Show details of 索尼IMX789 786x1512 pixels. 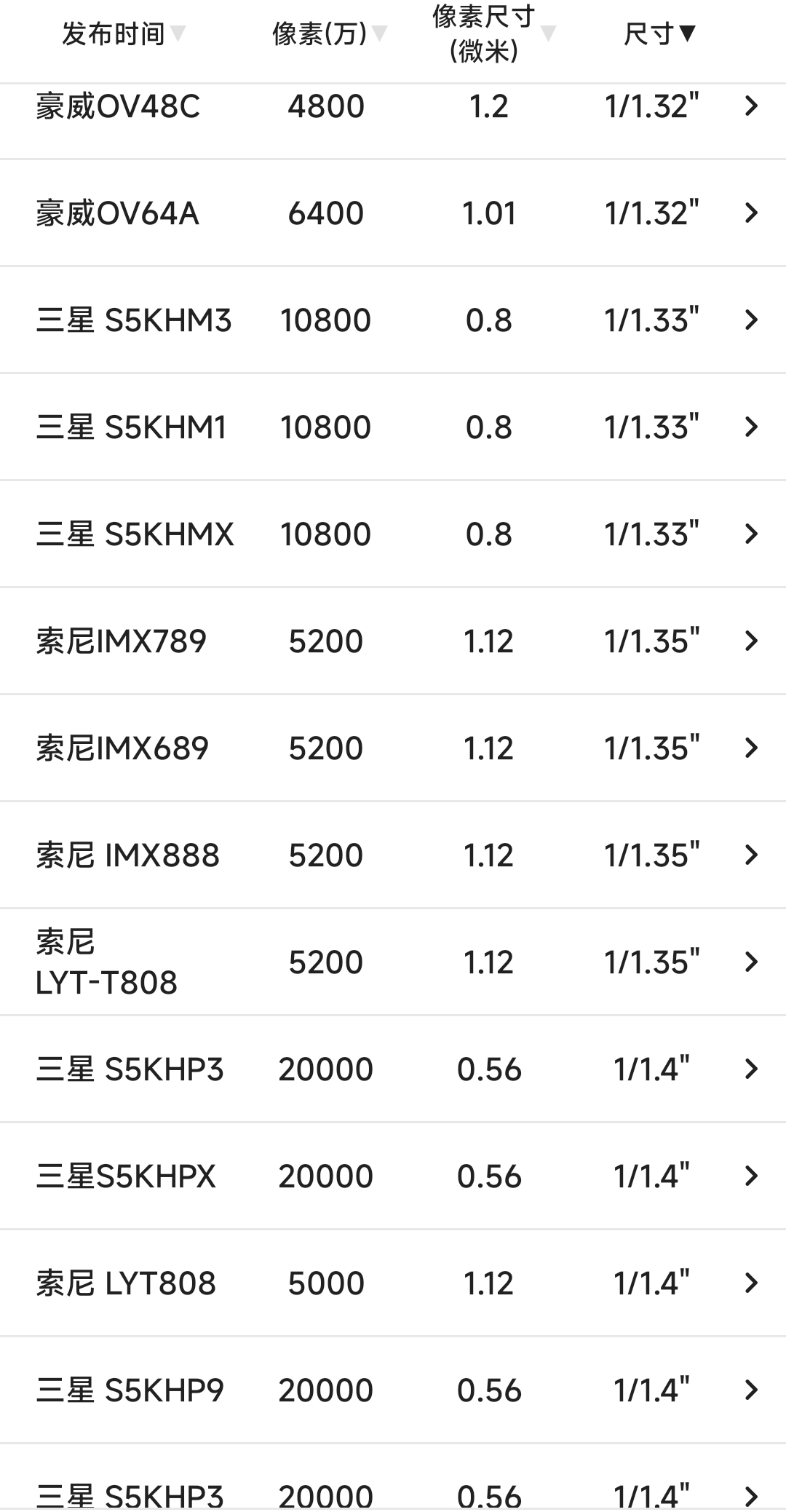click(393, 641)
